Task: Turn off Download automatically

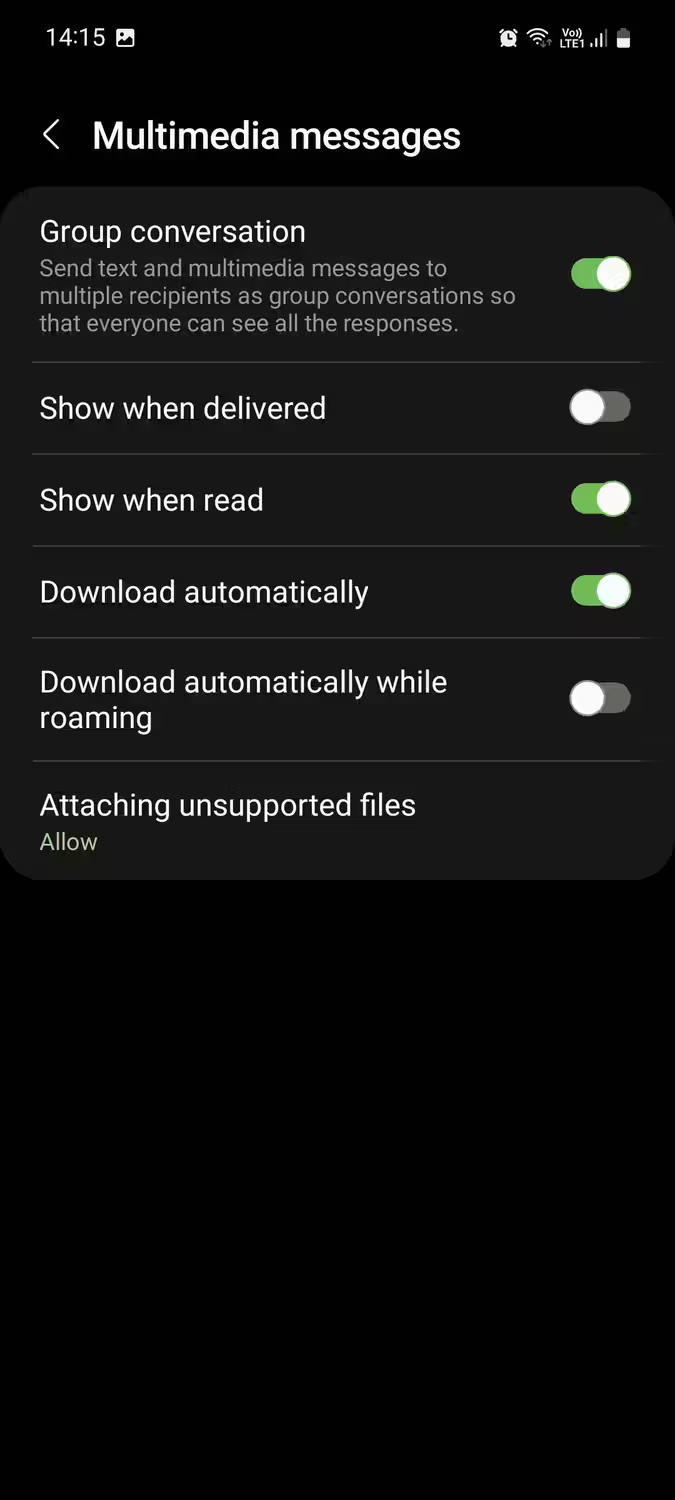Action: click(600, 591)
